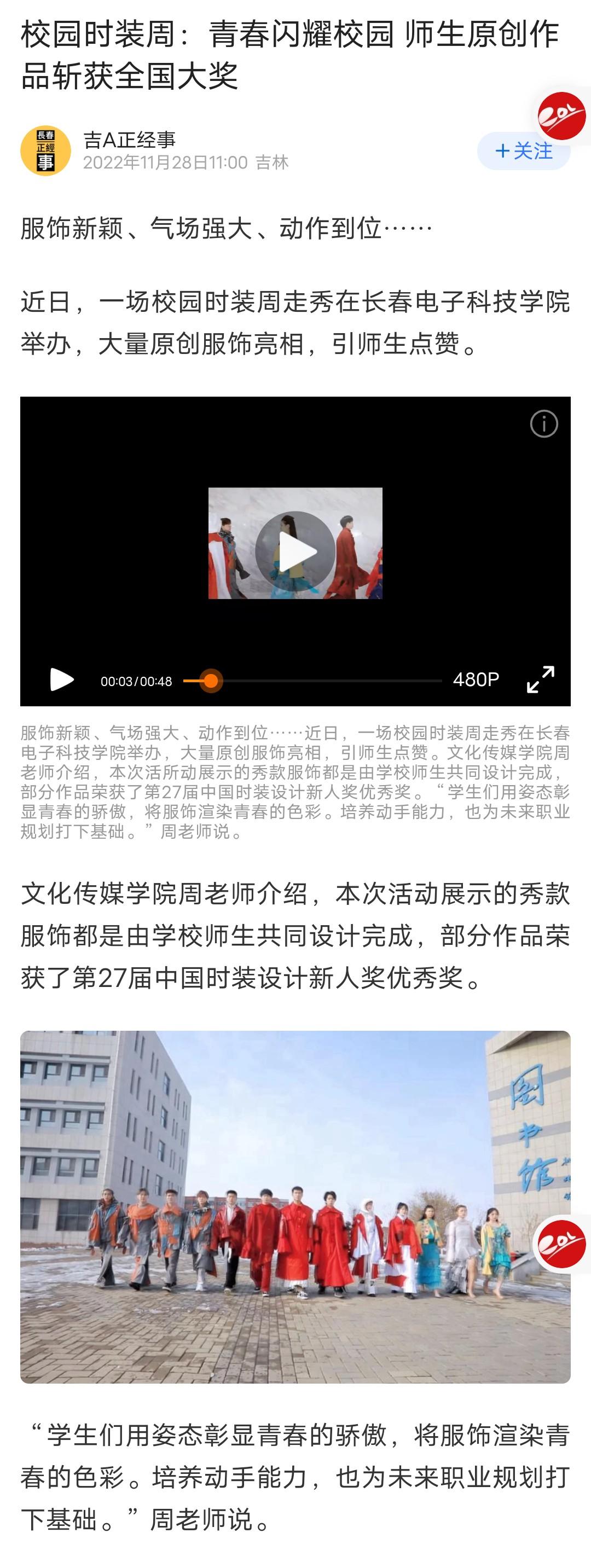Open the author name 吉A正经事

pyautogui.click(x=130, y=140)
